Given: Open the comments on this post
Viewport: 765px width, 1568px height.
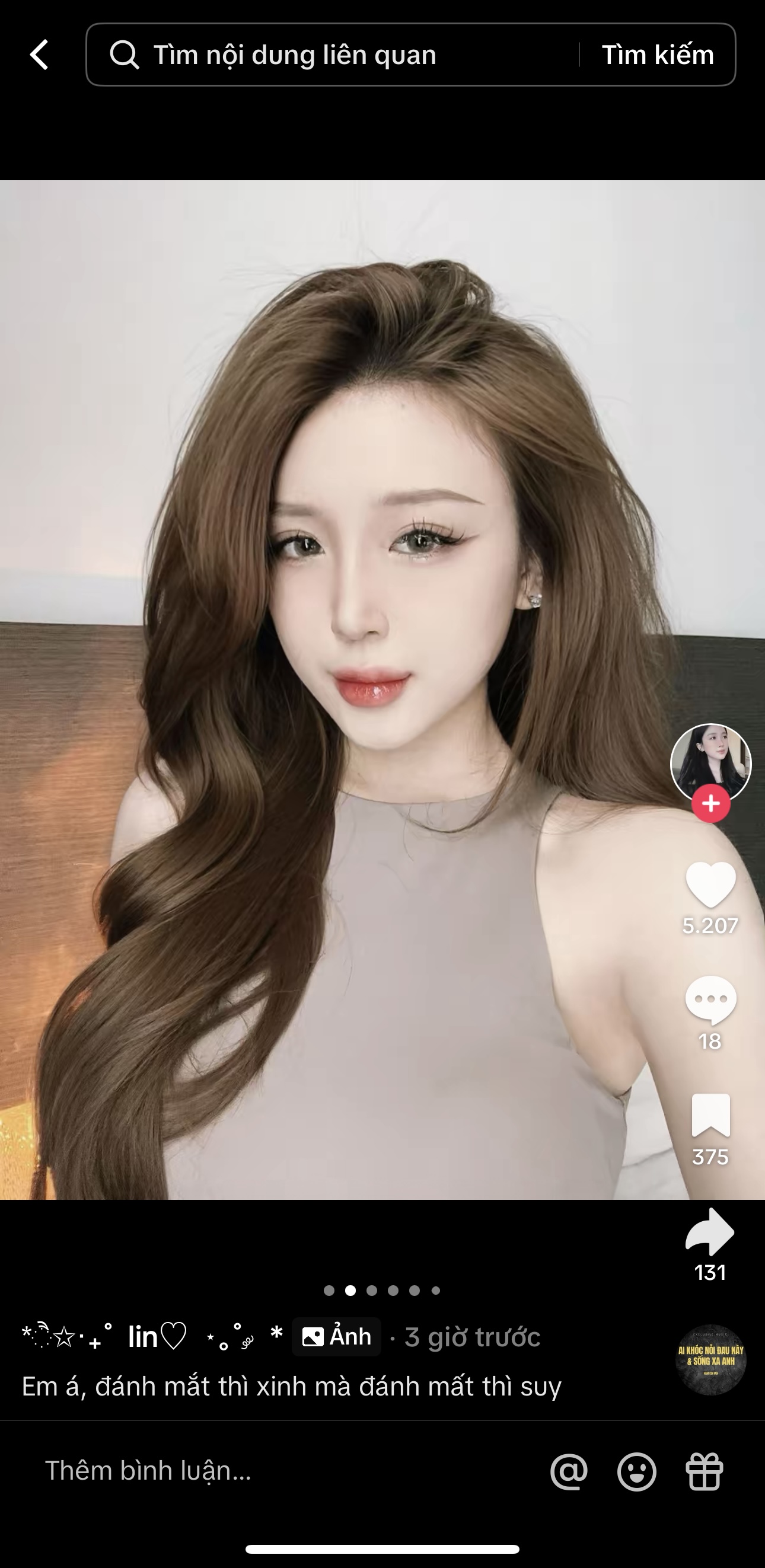Looking at the screenshot, I should coord(710,1000).
